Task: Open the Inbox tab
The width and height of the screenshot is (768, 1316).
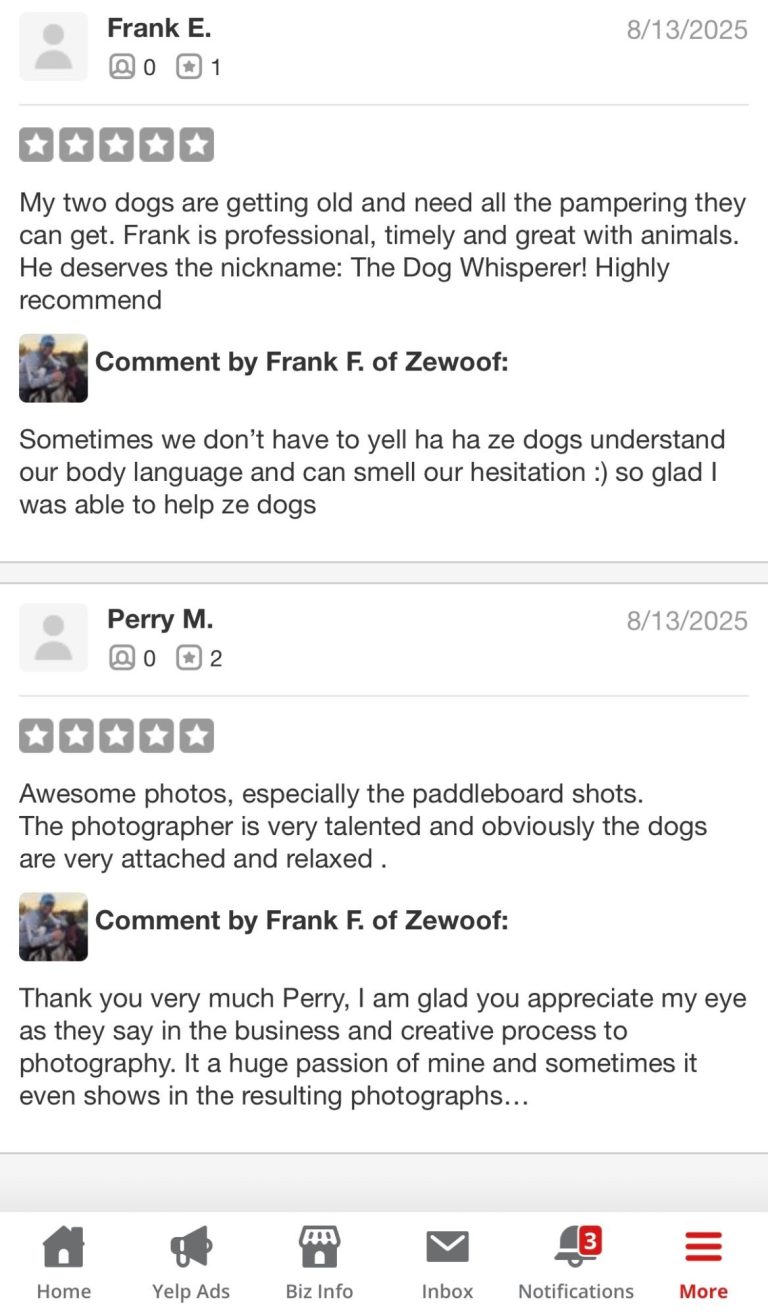Action: pos(447,1262)
